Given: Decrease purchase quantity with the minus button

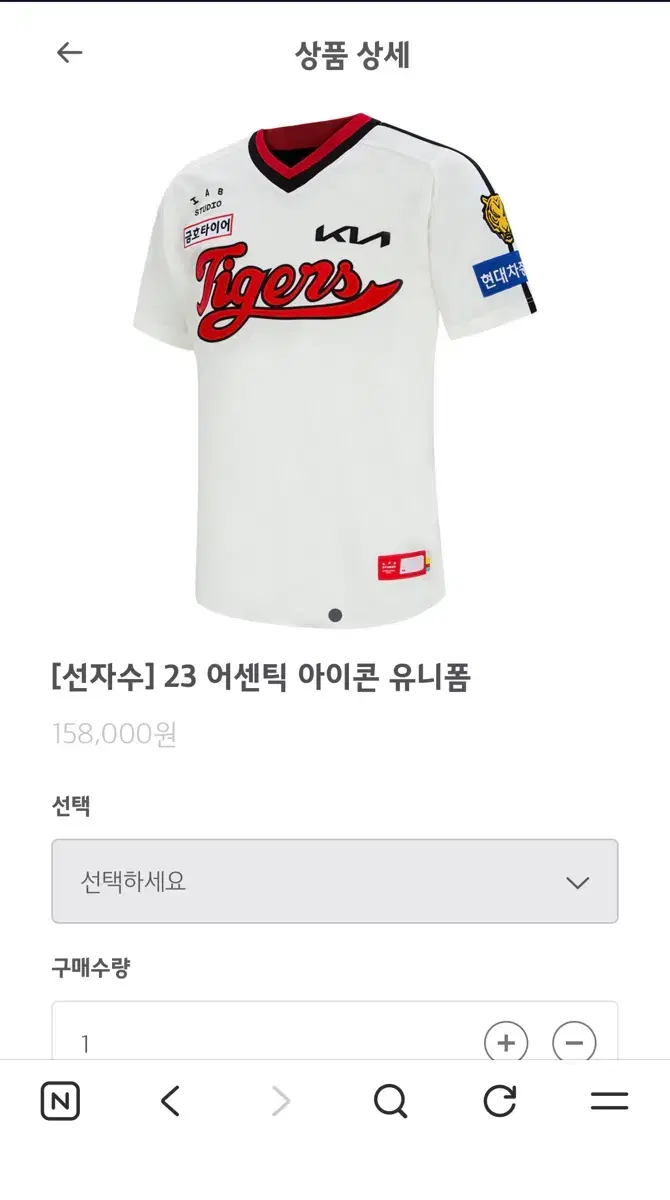Looking at the screenshot, I should point(574,1043).
